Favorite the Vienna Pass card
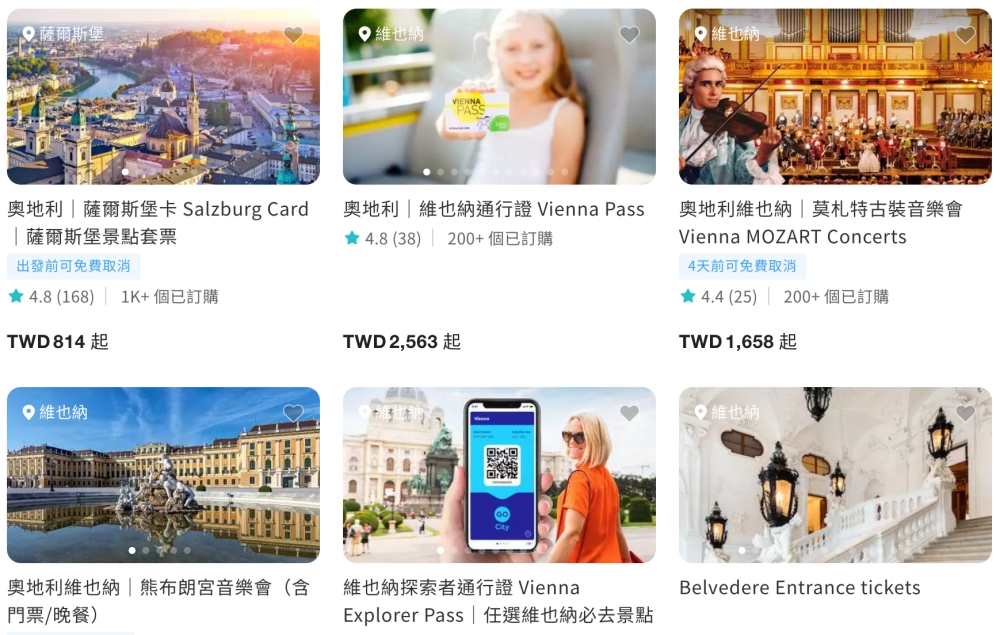 pyautogui.click(x=629, y=35)
